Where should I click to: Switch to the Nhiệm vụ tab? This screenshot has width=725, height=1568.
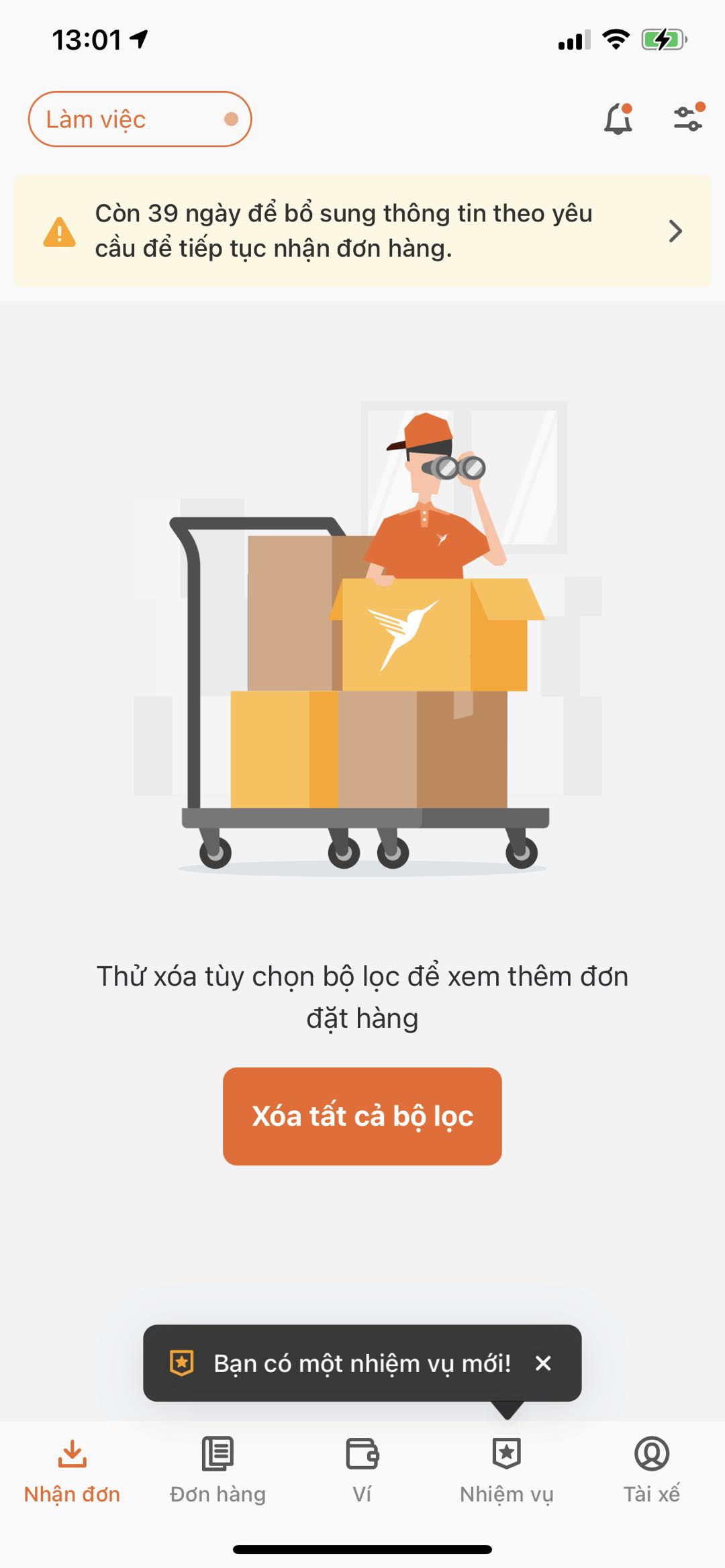tap(507, 1469)
